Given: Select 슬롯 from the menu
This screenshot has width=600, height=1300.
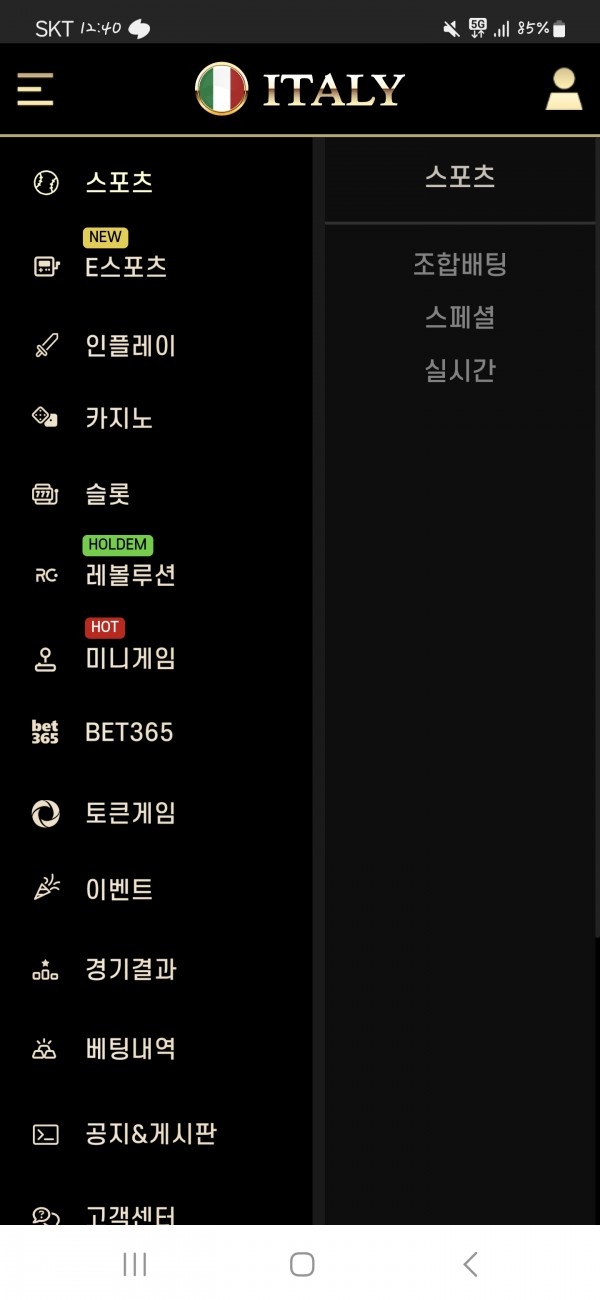Looking at the screenshot, I should pos(107,494).
